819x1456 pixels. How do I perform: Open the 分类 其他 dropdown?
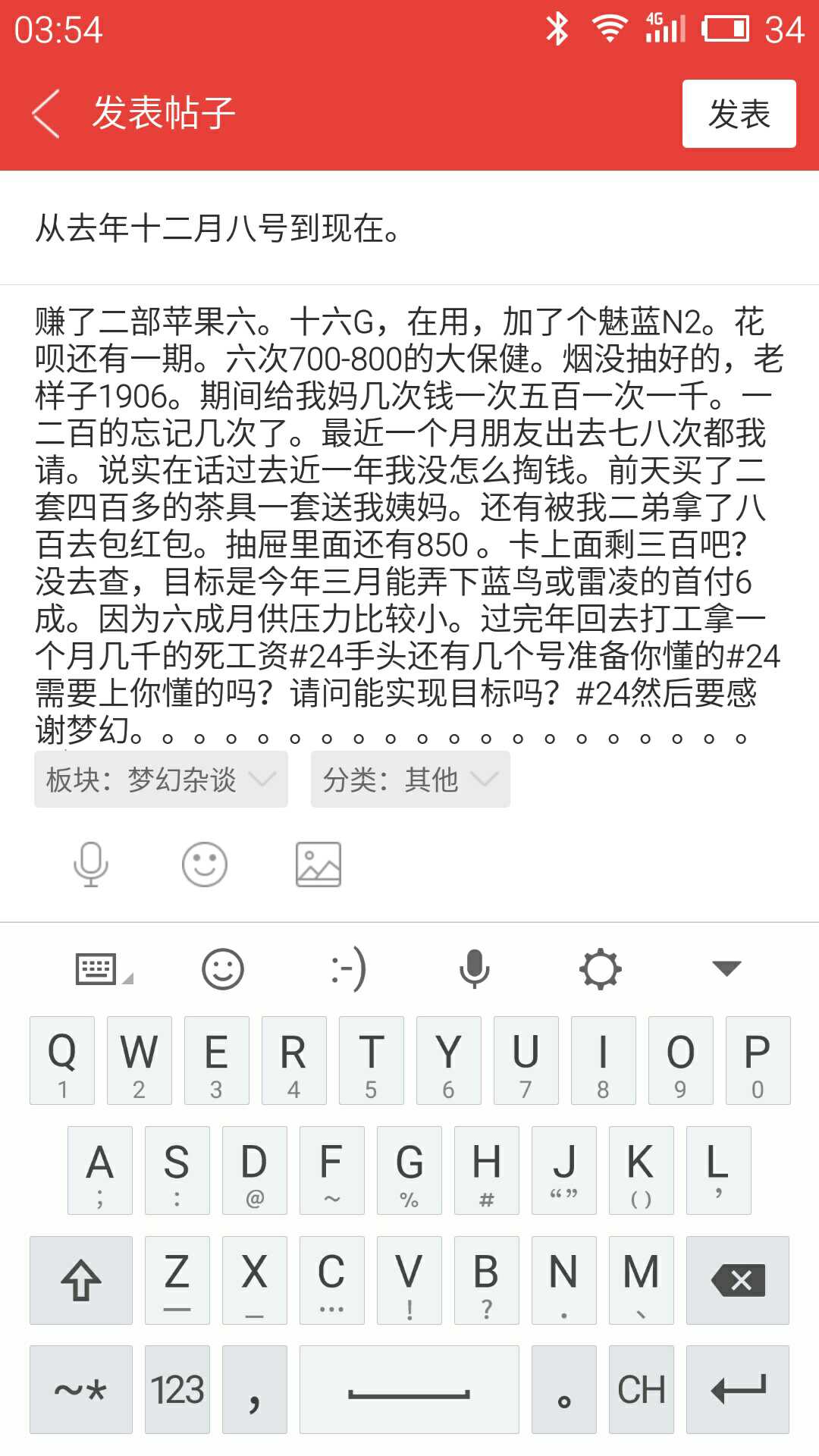[x=410, y=780]
